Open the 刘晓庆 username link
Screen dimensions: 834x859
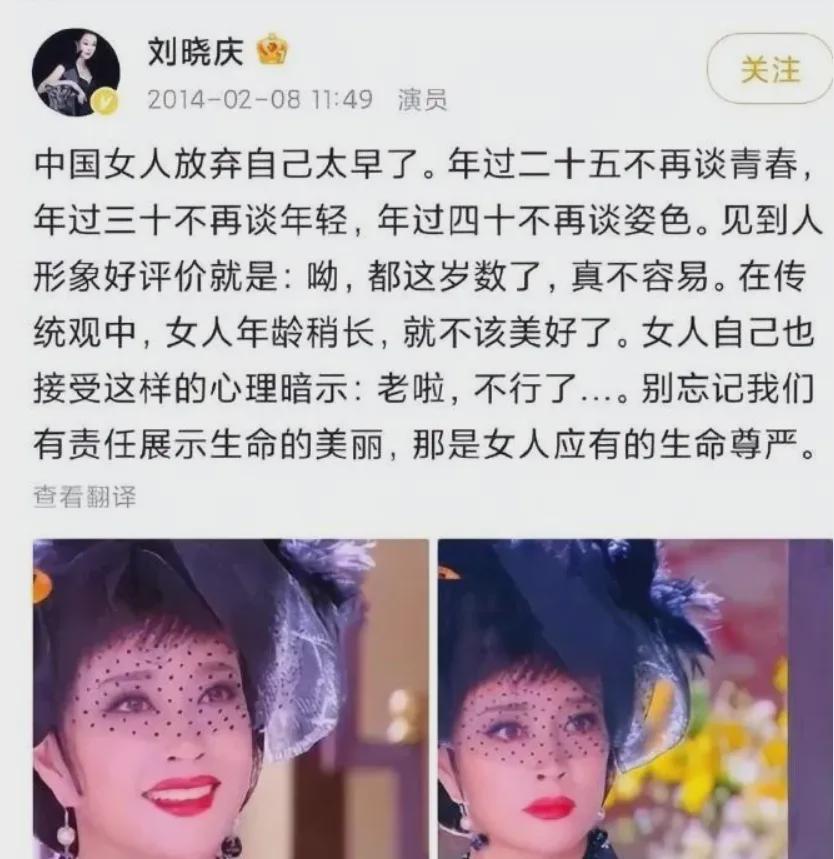tap(196, 51)
